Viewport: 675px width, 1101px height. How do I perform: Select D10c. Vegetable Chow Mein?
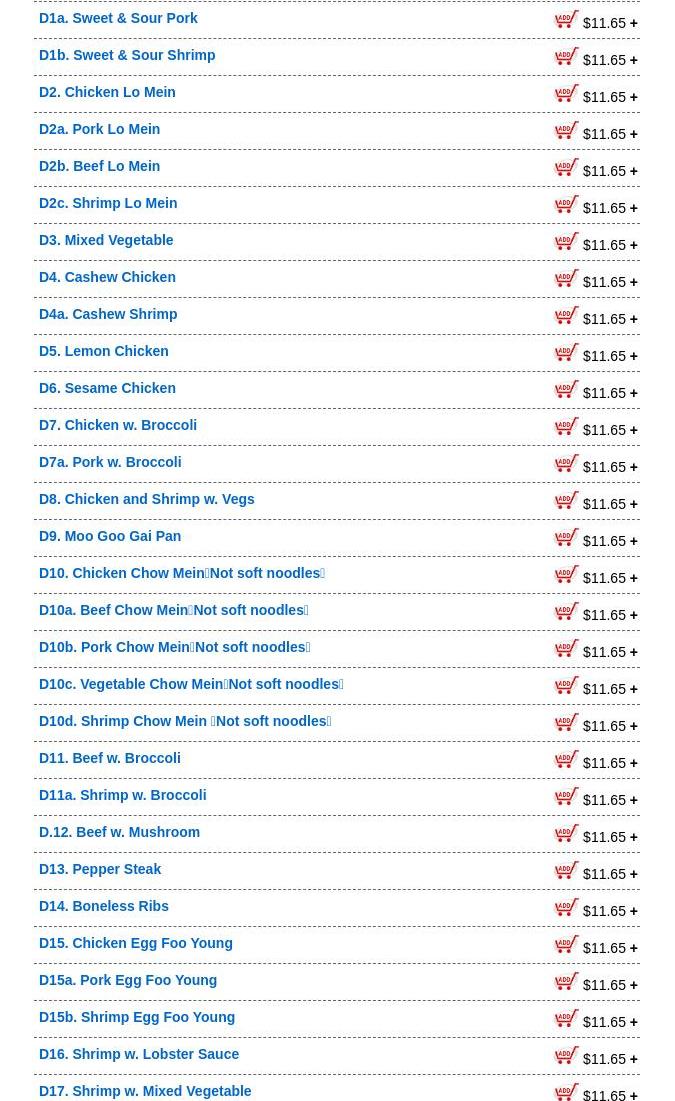[191, 684]
